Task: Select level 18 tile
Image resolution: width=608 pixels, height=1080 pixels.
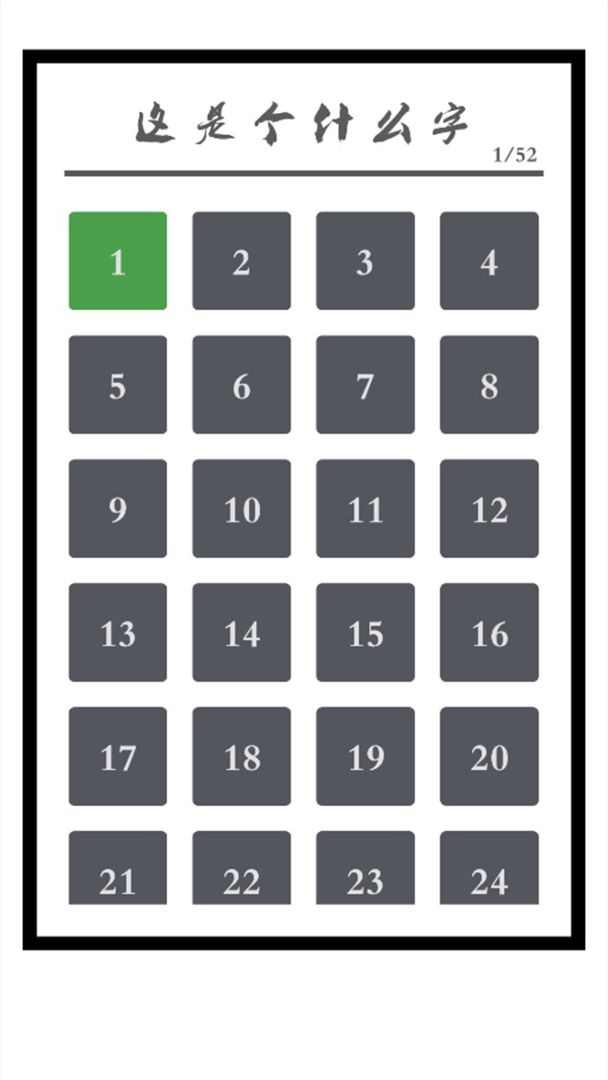Action: tap(242, 757)
